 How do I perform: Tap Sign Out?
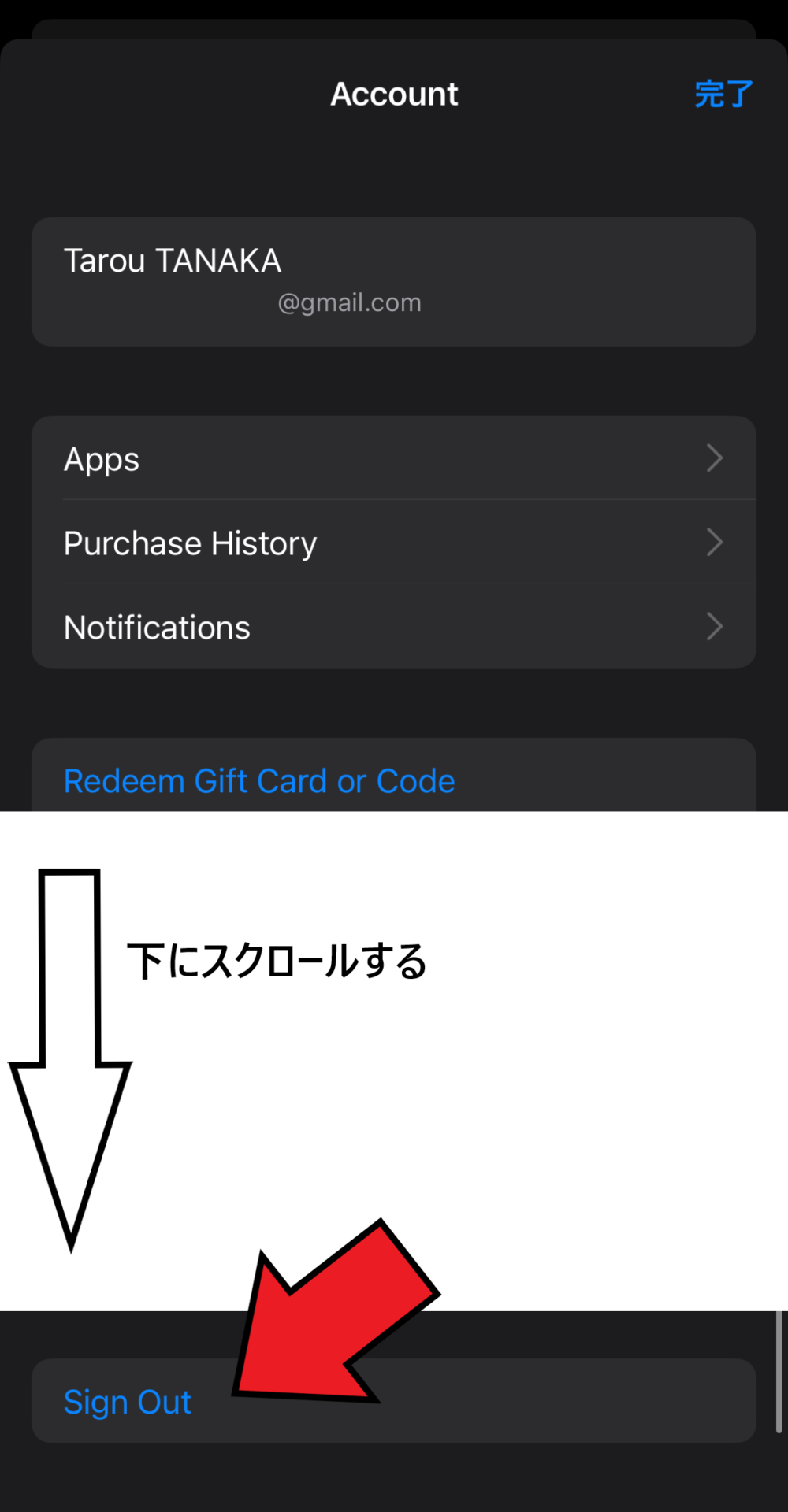tap(128, 1403)
